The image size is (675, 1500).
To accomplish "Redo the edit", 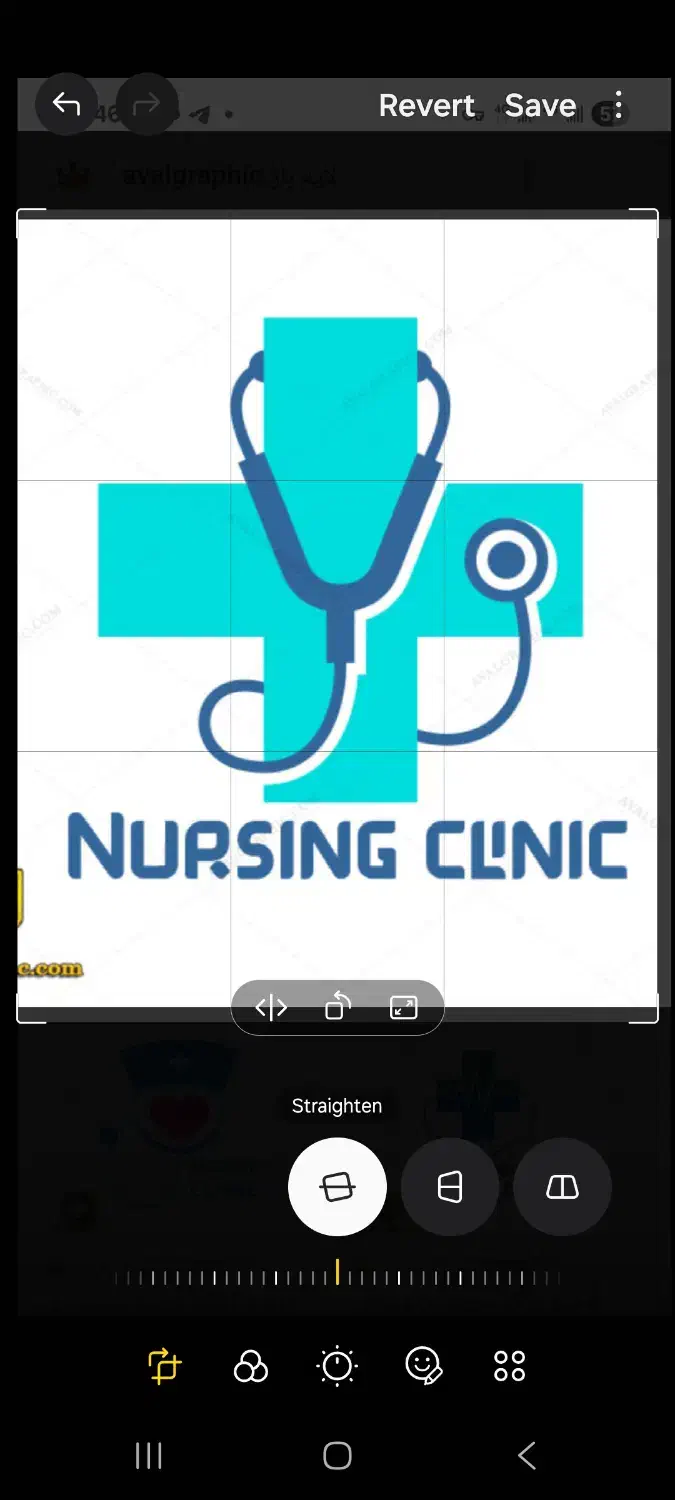I will [146, 104].
